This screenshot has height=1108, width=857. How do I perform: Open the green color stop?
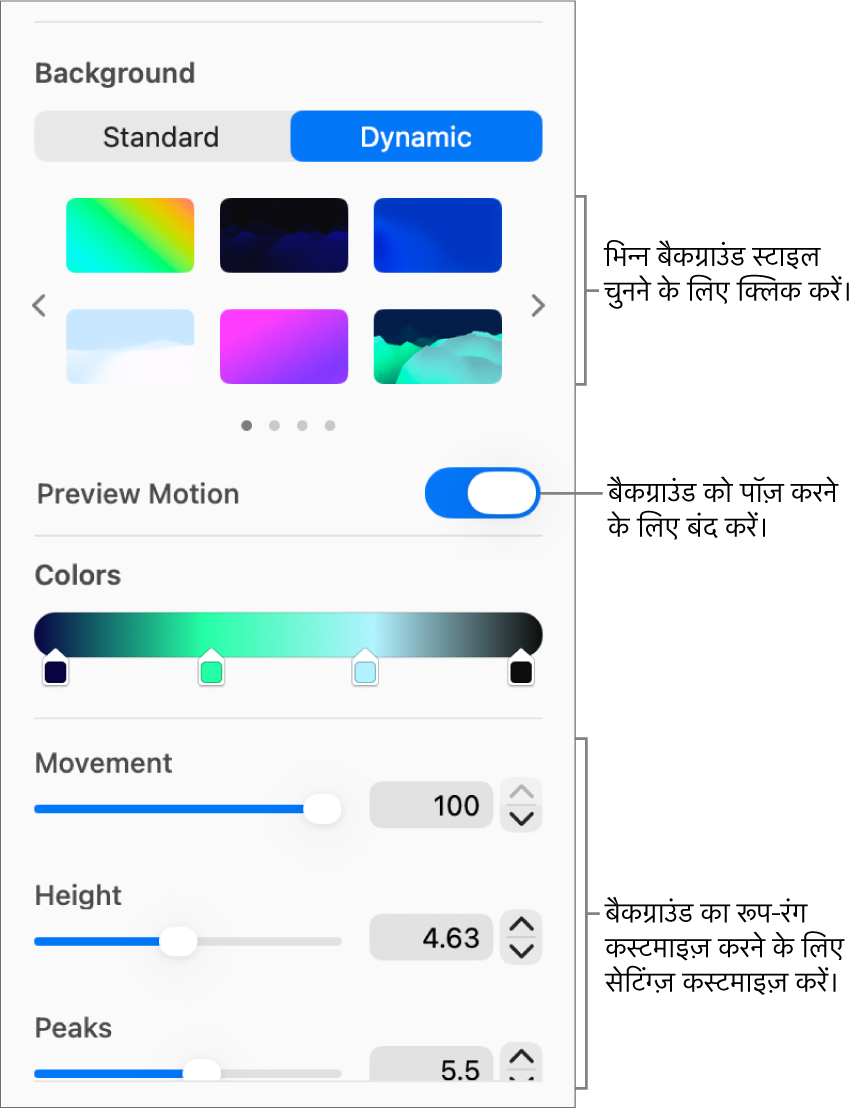tap(211, 672)
